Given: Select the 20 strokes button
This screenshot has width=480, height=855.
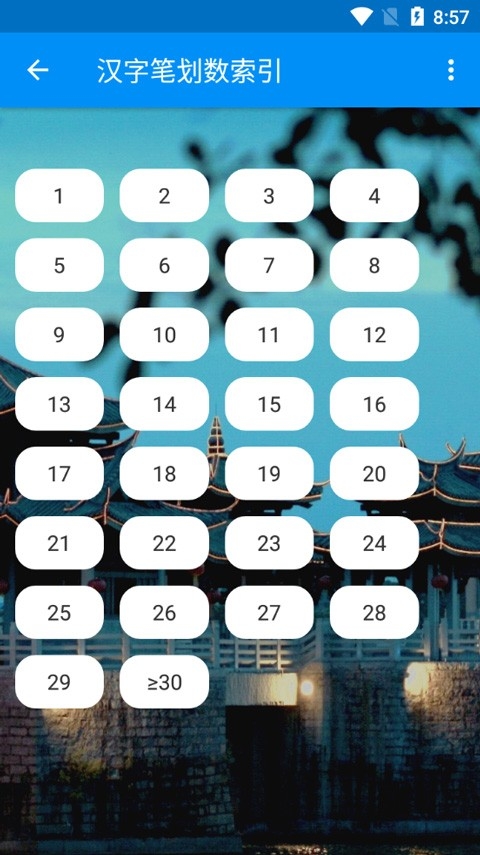Looking at the screenshot, I should point(374,474).
